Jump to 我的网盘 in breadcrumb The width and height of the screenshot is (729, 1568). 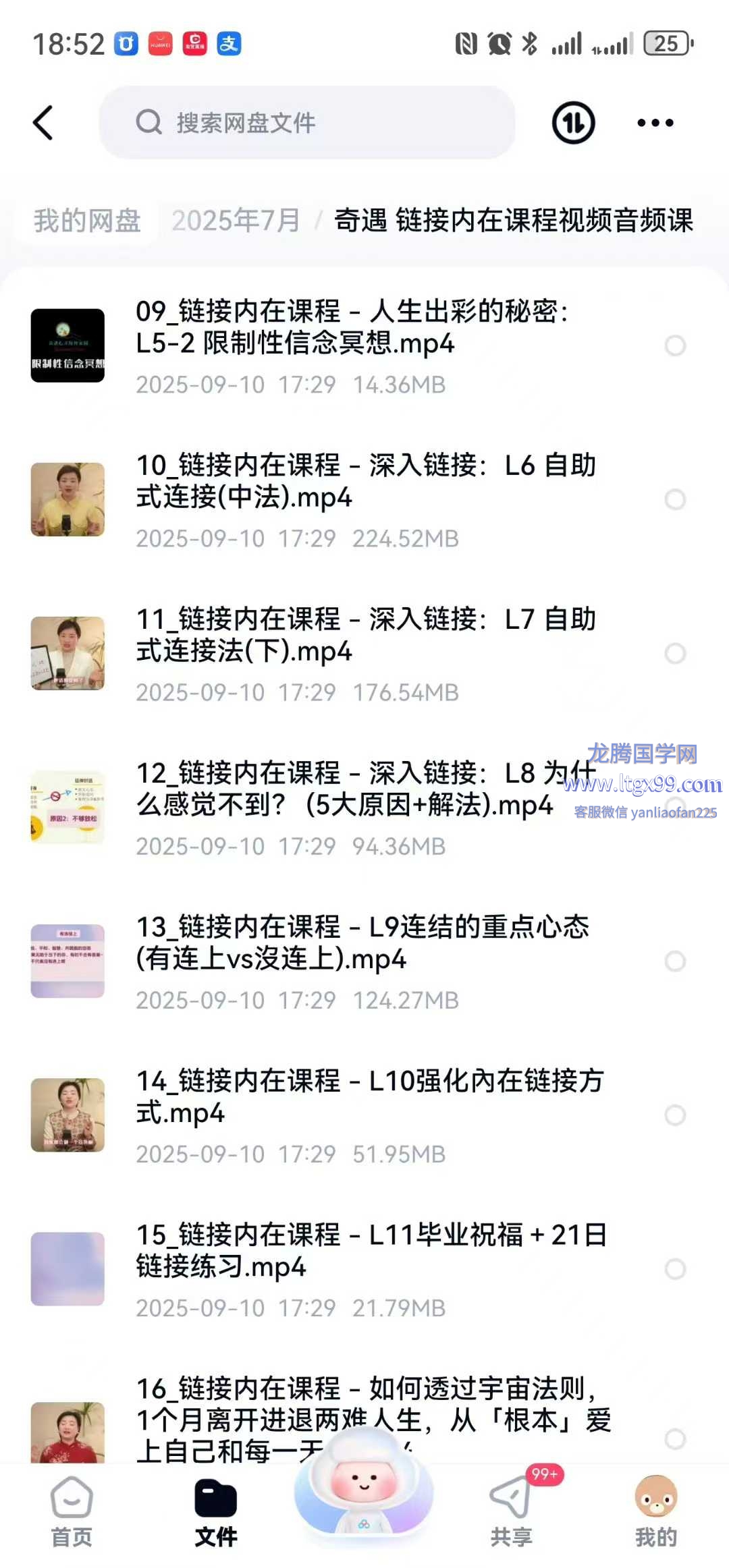click(88, 221)
